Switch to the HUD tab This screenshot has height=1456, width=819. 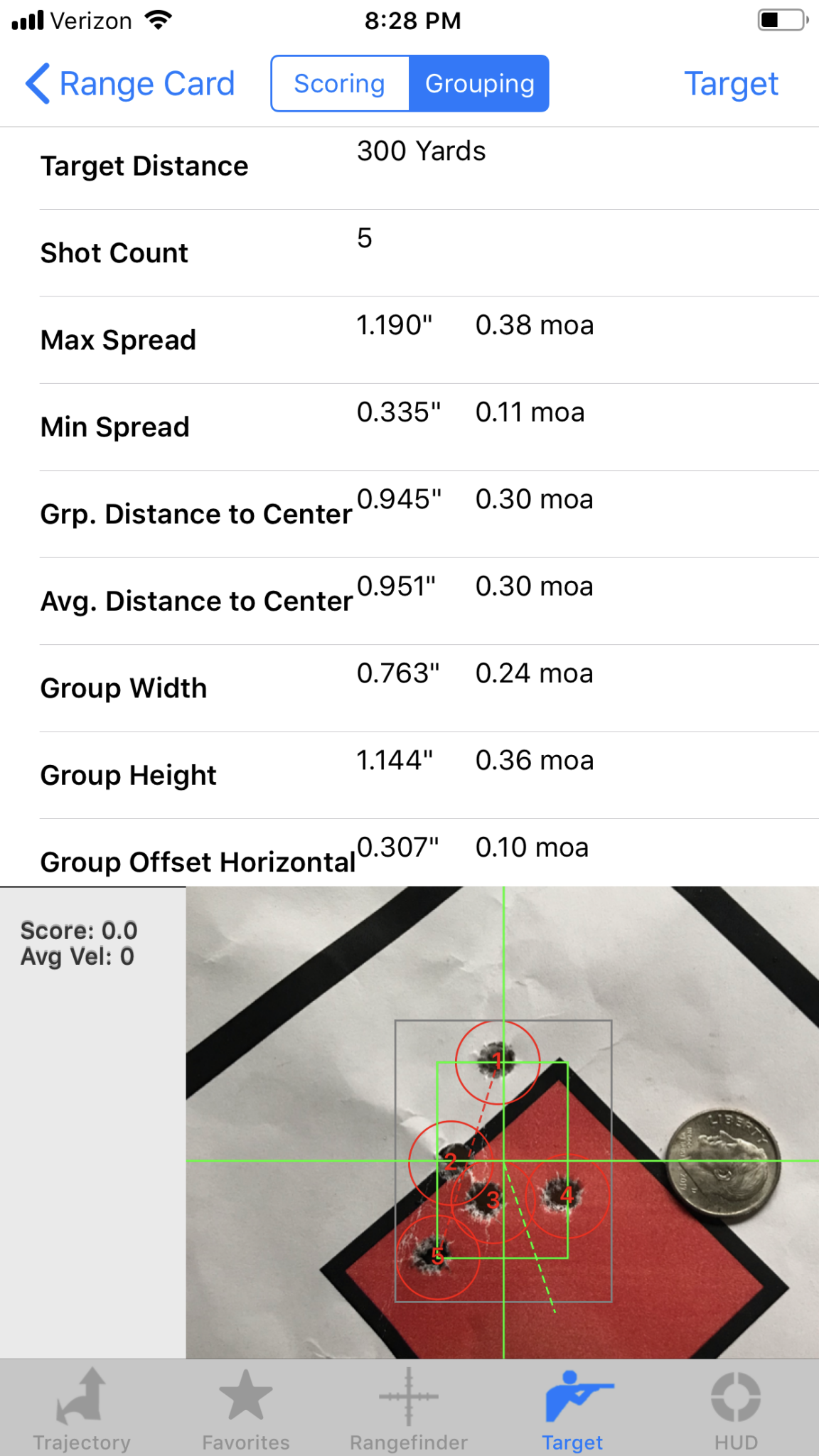click(736, 1409)
